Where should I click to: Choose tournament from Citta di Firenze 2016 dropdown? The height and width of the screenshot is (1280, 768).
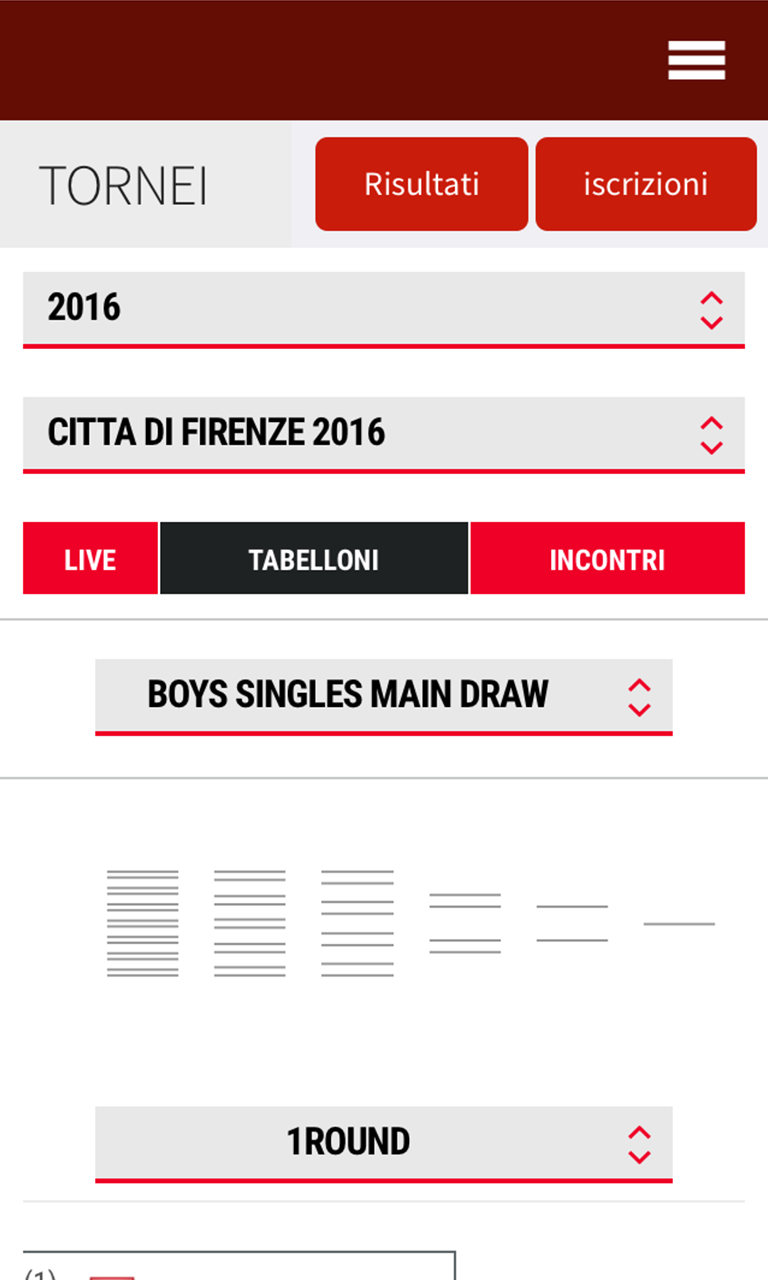(384, 434)
